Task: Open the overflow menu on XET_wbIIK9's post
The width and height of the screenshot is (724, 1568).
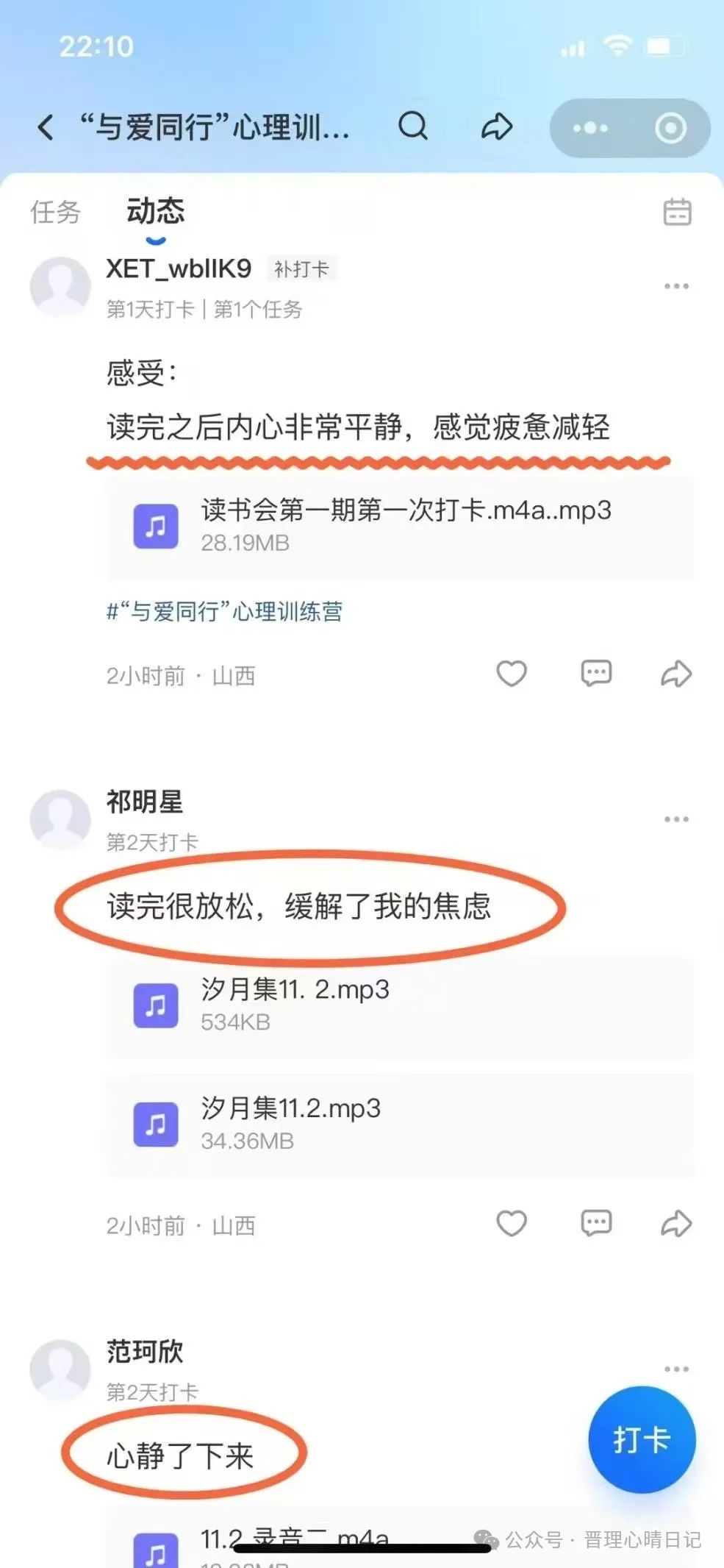Action: pyautogui.click(x=676, y=286)
